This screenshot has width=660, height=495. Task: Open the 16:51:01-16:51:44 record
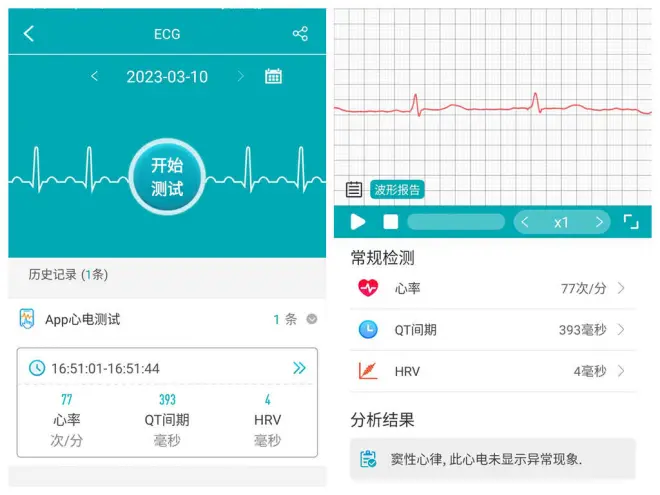coord(299,368)
